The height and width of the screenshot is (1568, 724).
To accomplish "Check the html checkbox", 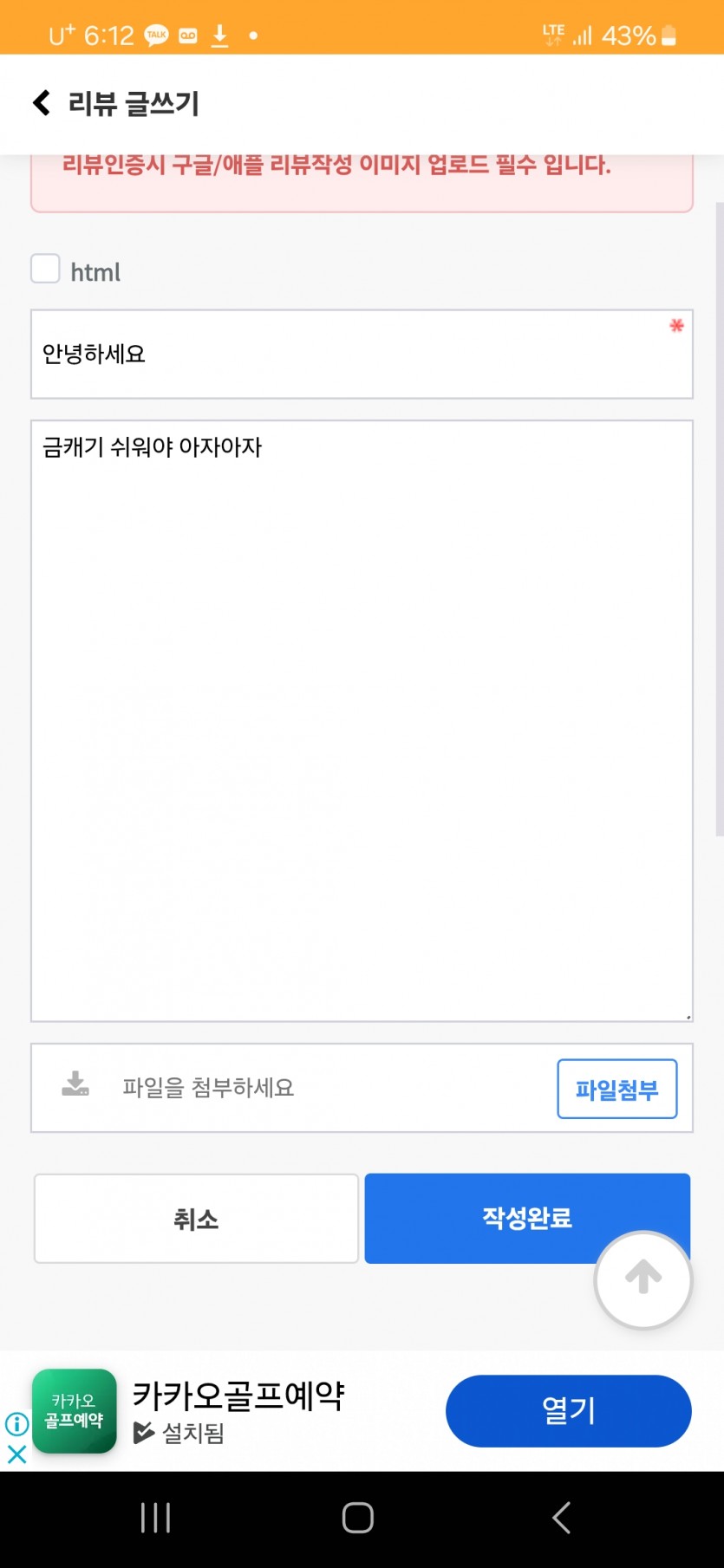I will point(45,269).
